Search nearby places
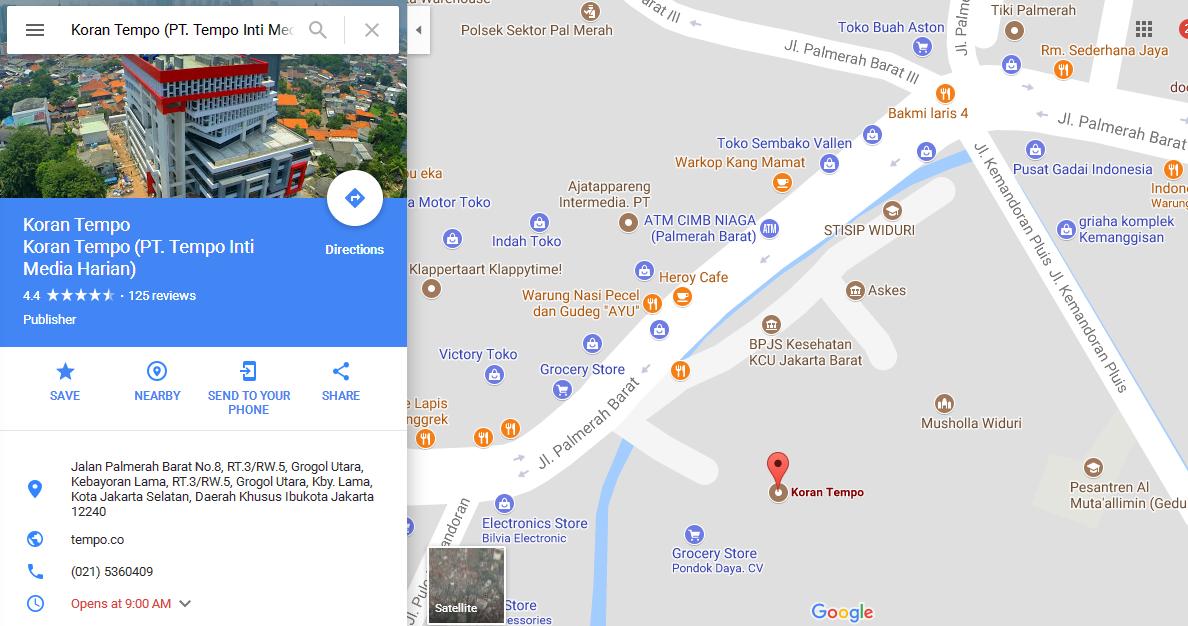 [157, 381]
